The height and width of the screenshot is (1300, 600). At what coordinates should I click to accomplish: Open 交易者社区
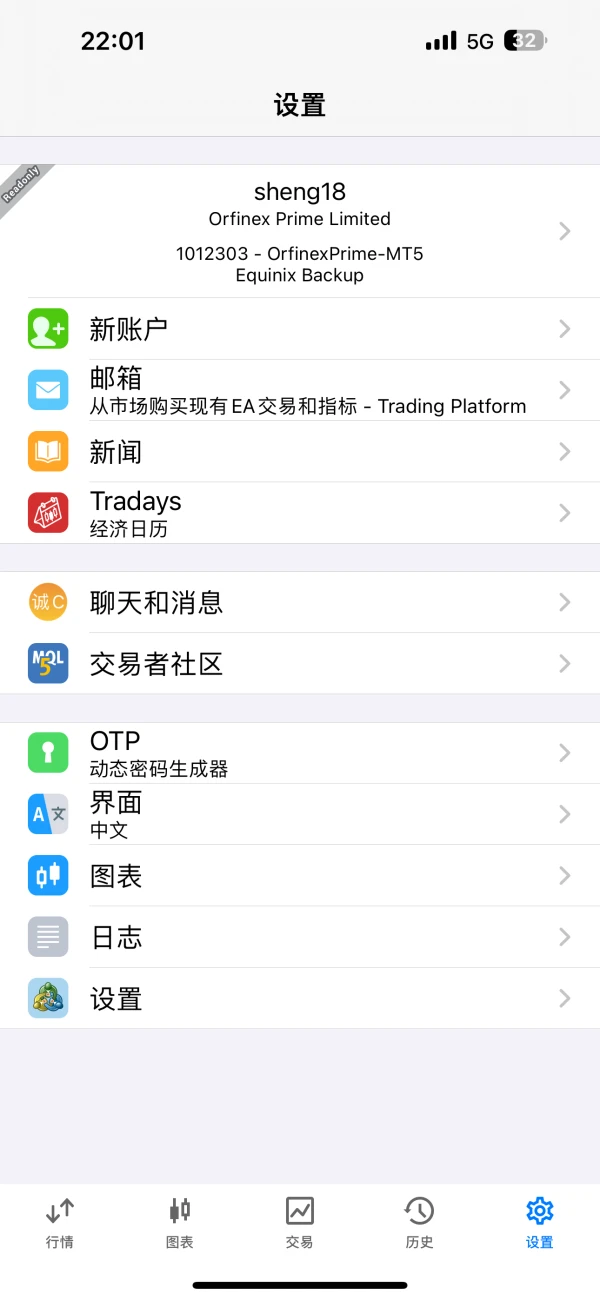coord(300,663)
